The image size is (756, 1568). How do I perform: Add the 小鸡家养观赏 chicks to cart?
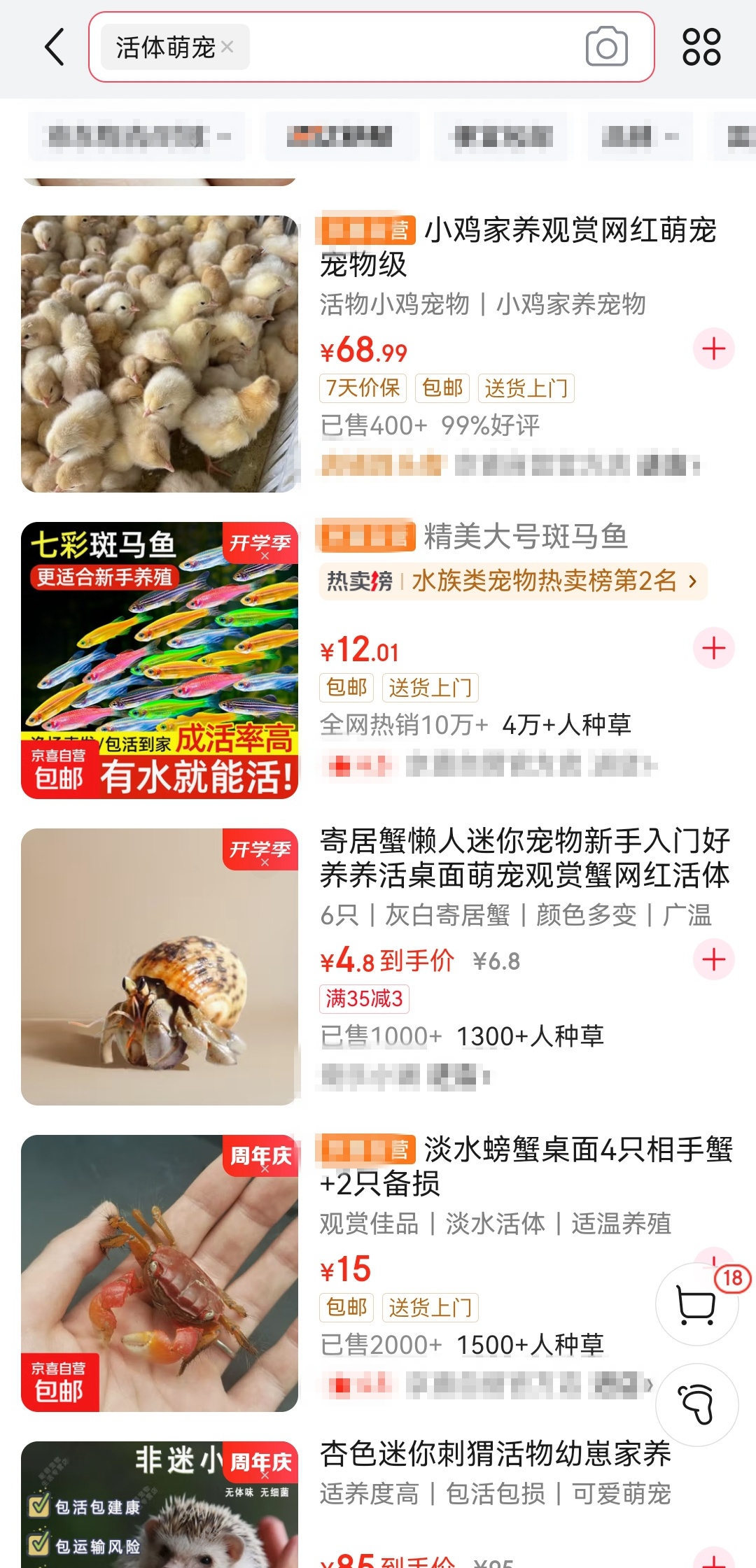tap(713, 348)
